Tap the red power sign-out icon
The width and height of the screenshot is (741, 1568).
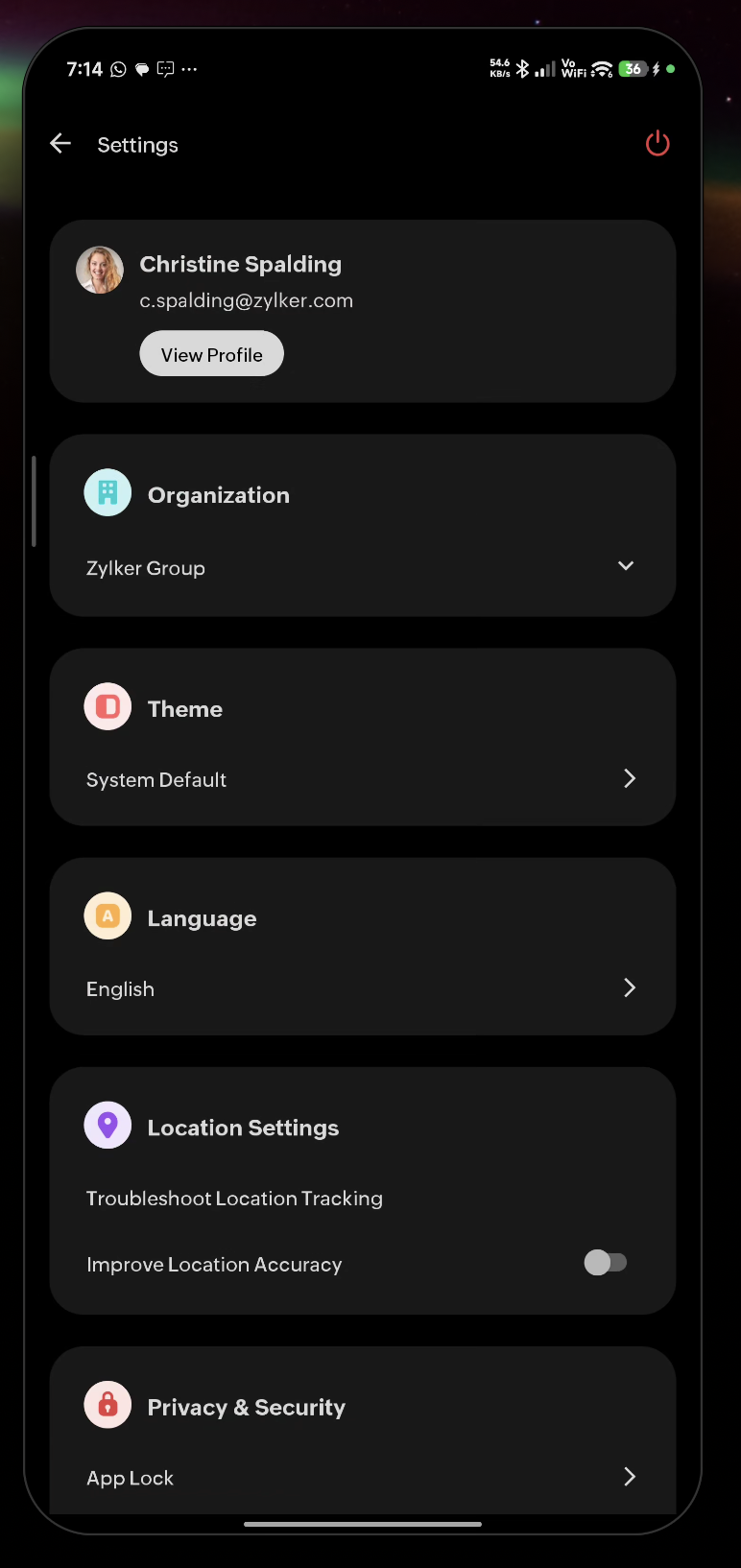[x=657, y=144]
